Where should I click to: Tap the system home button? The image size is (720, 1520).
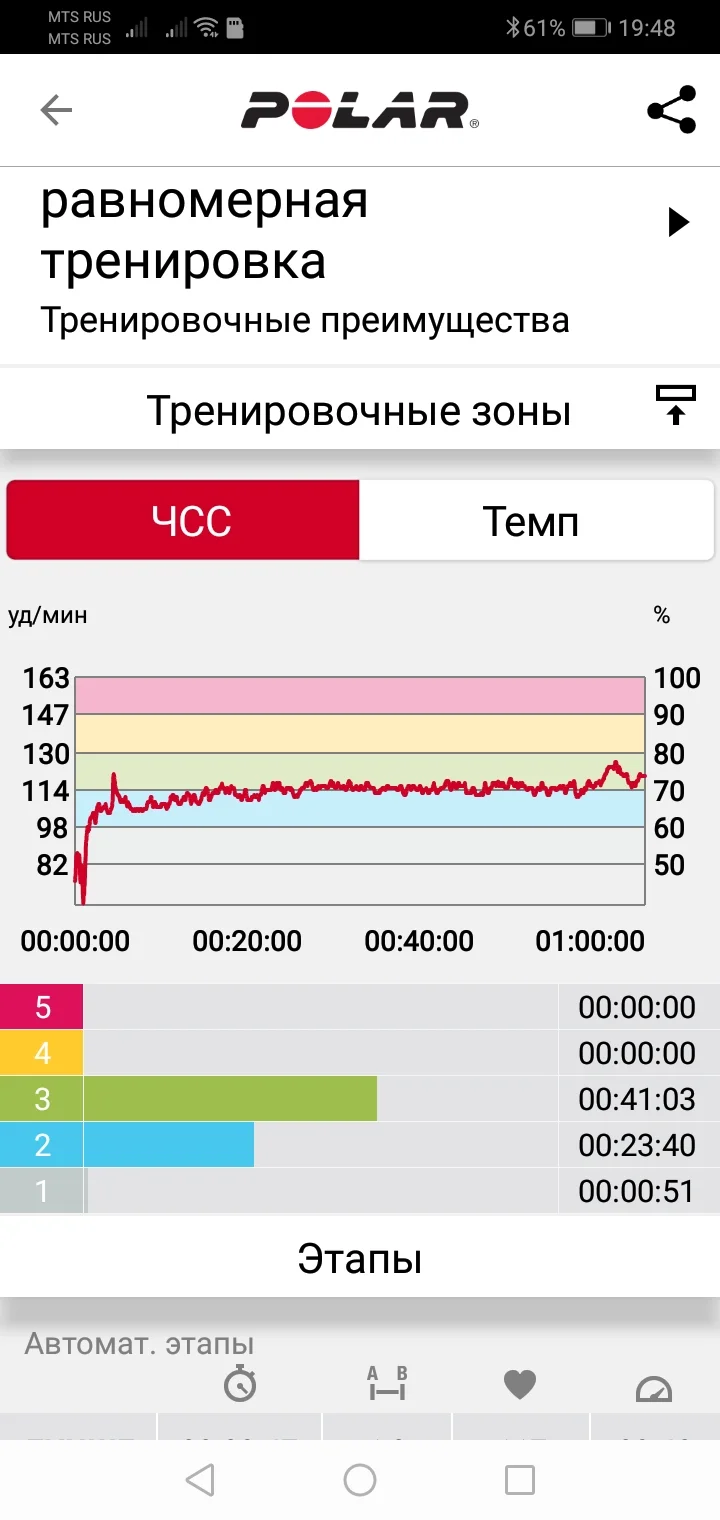pyautogui.click(x=360, y=1479)
